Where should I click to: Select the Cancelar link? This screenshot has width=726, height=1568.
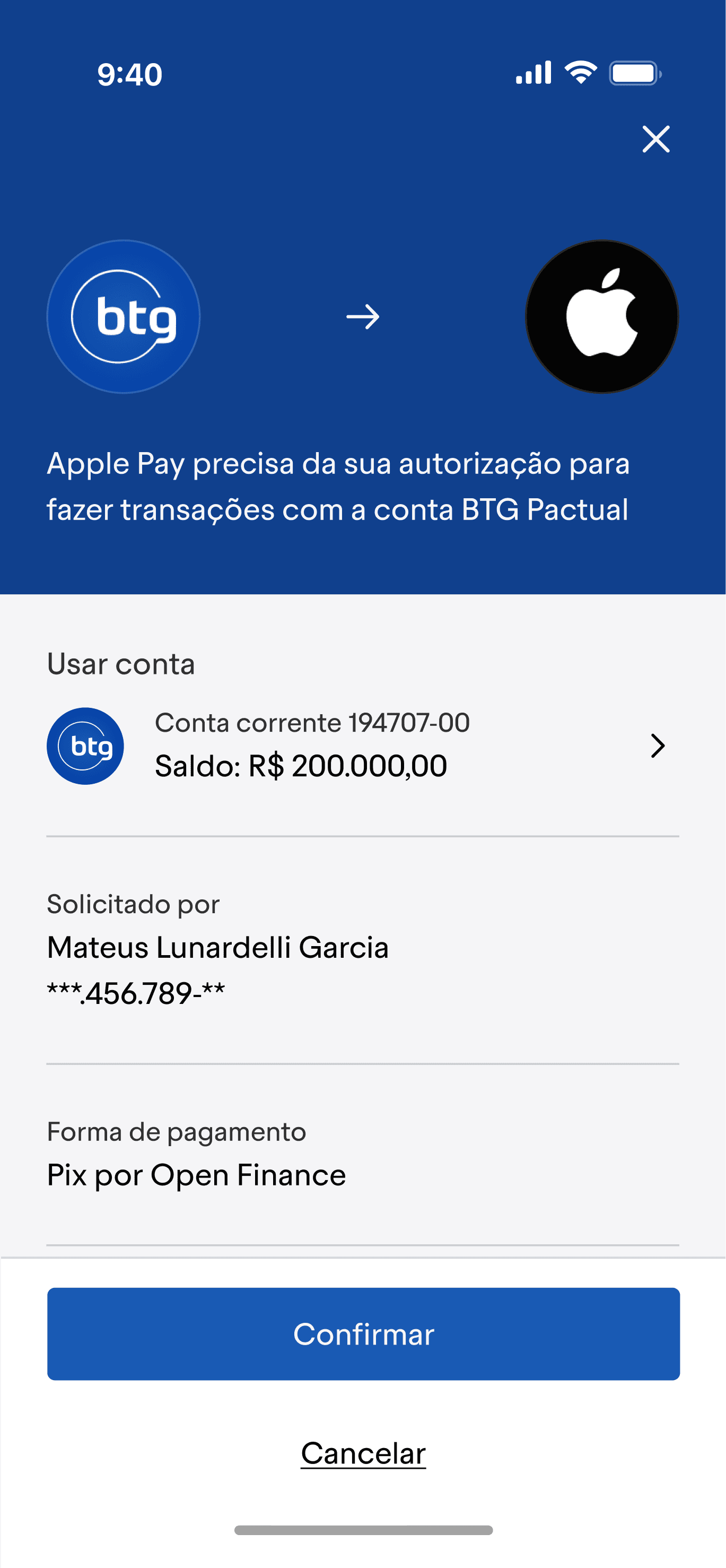pos(363,1453)
